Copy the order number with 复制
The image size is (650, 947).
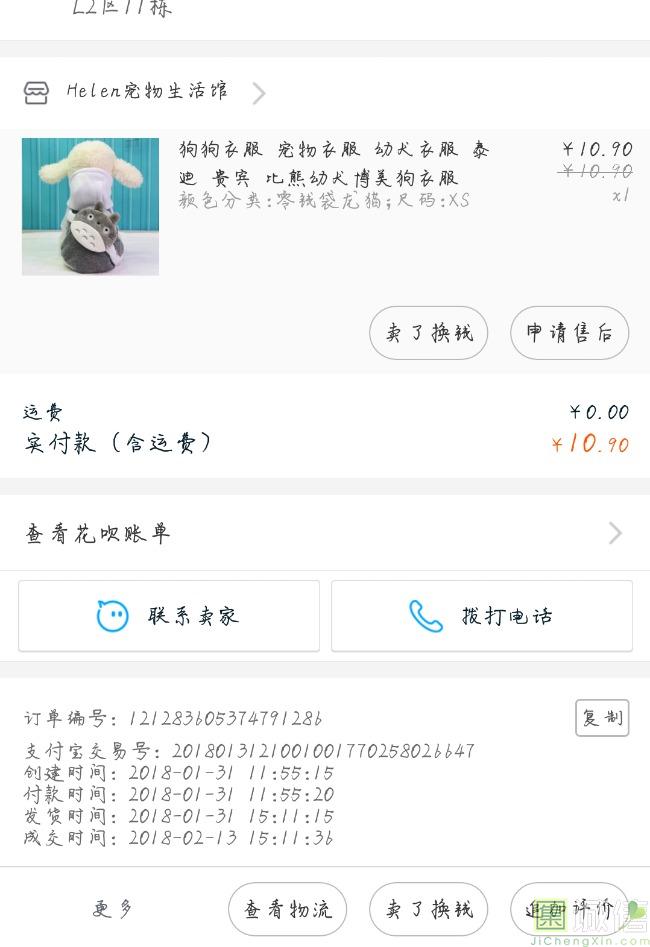pos(602,718)
